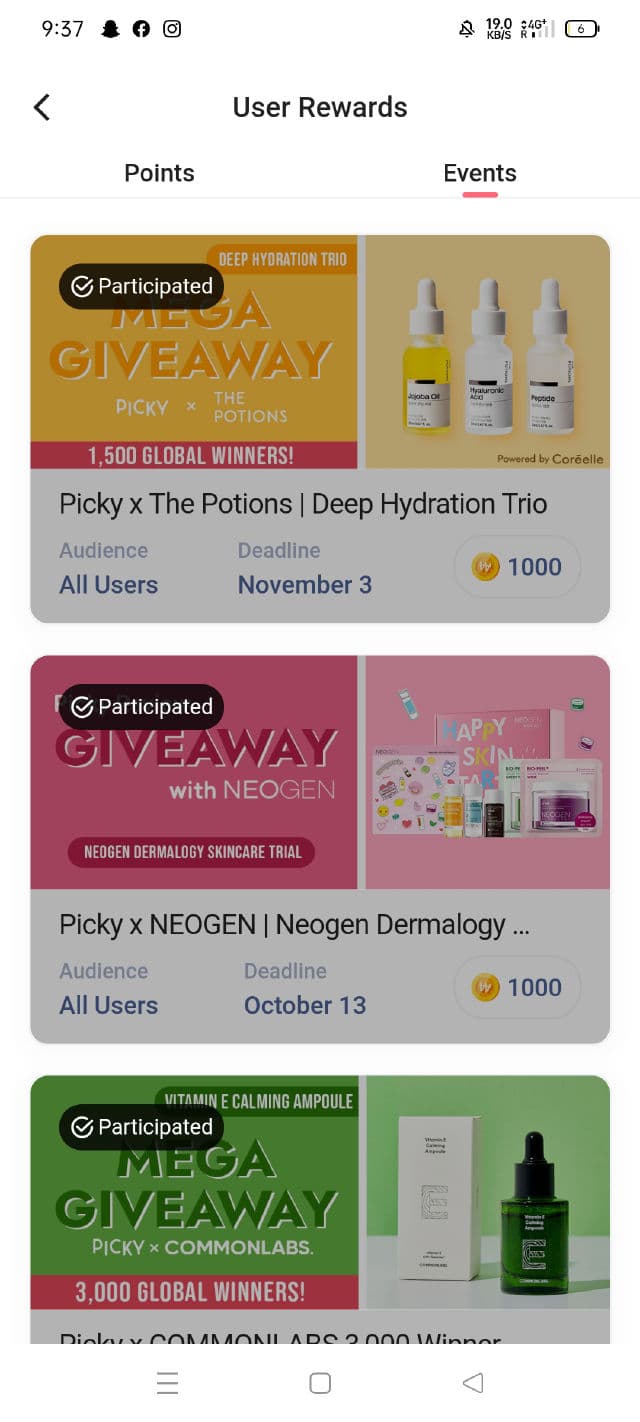Tap the system home button

click(320, 1383)
